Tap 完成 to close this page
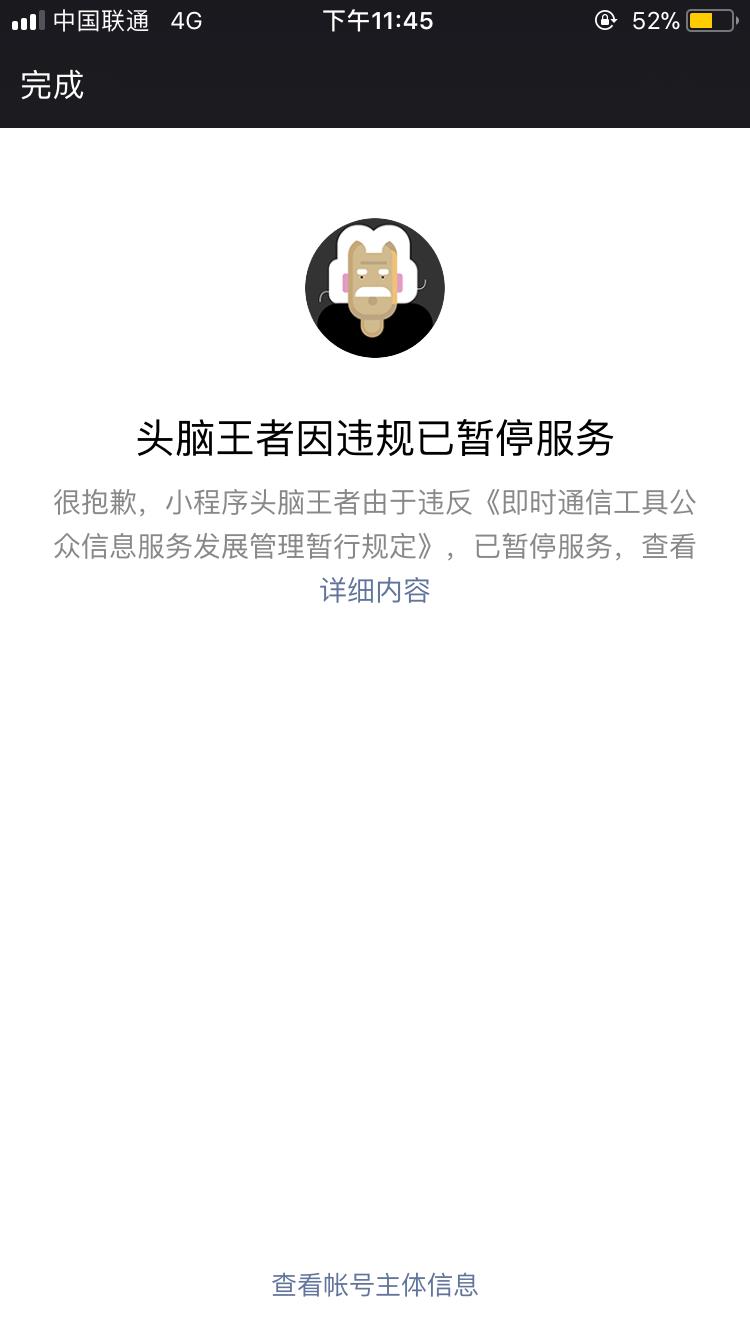The height and width of the screenshot is (1334, 750). point(52,86)
